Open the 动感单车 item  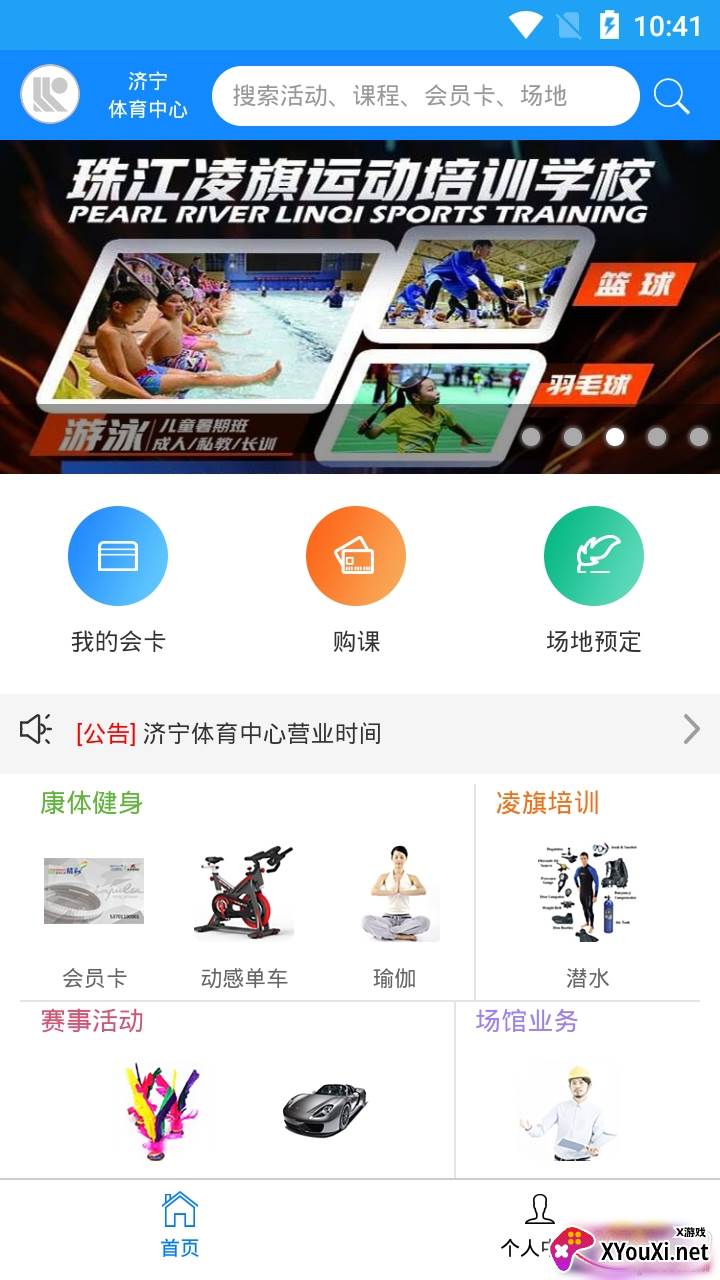click(243, 891)
